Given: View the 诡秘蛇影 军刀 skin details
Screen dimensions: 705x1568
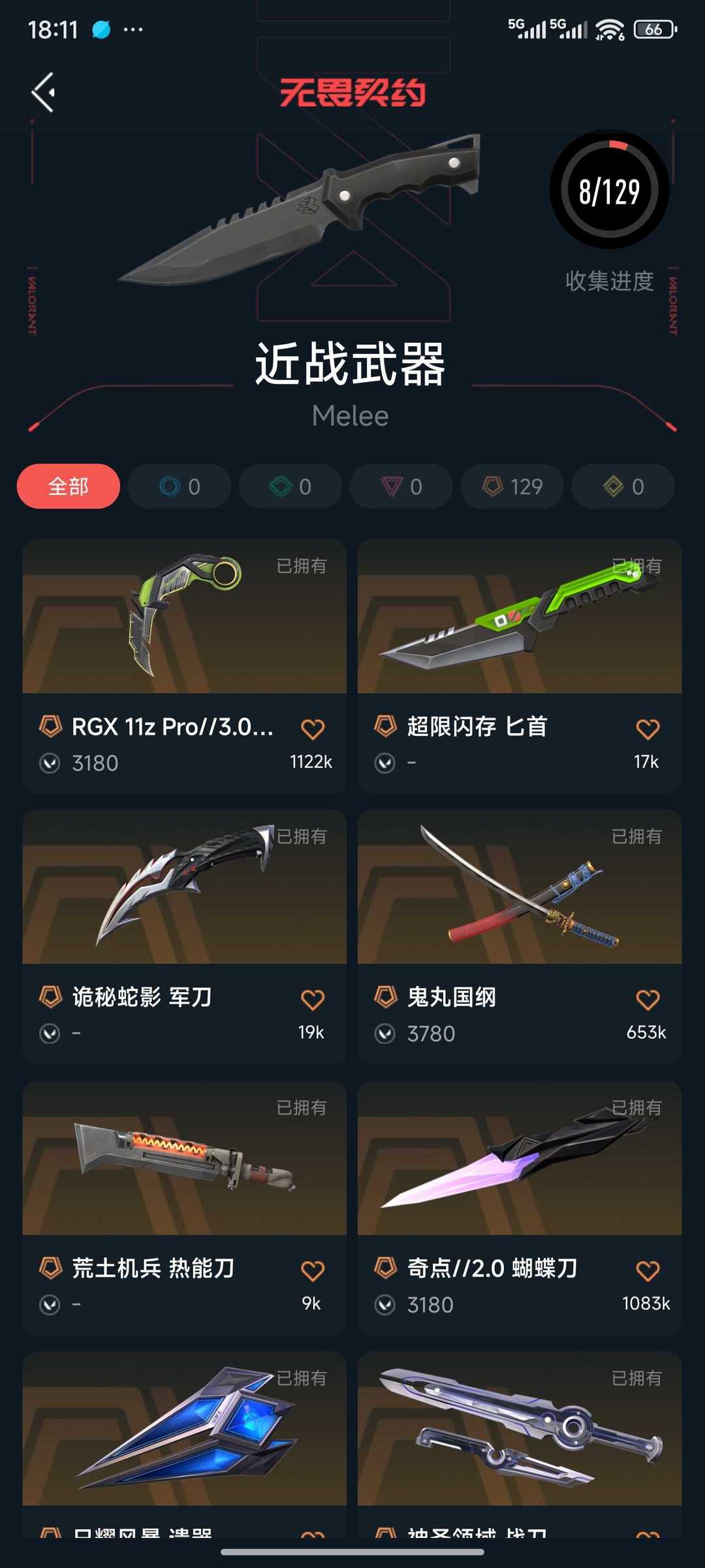Looking at the screenshot, I should click(184, 888).
